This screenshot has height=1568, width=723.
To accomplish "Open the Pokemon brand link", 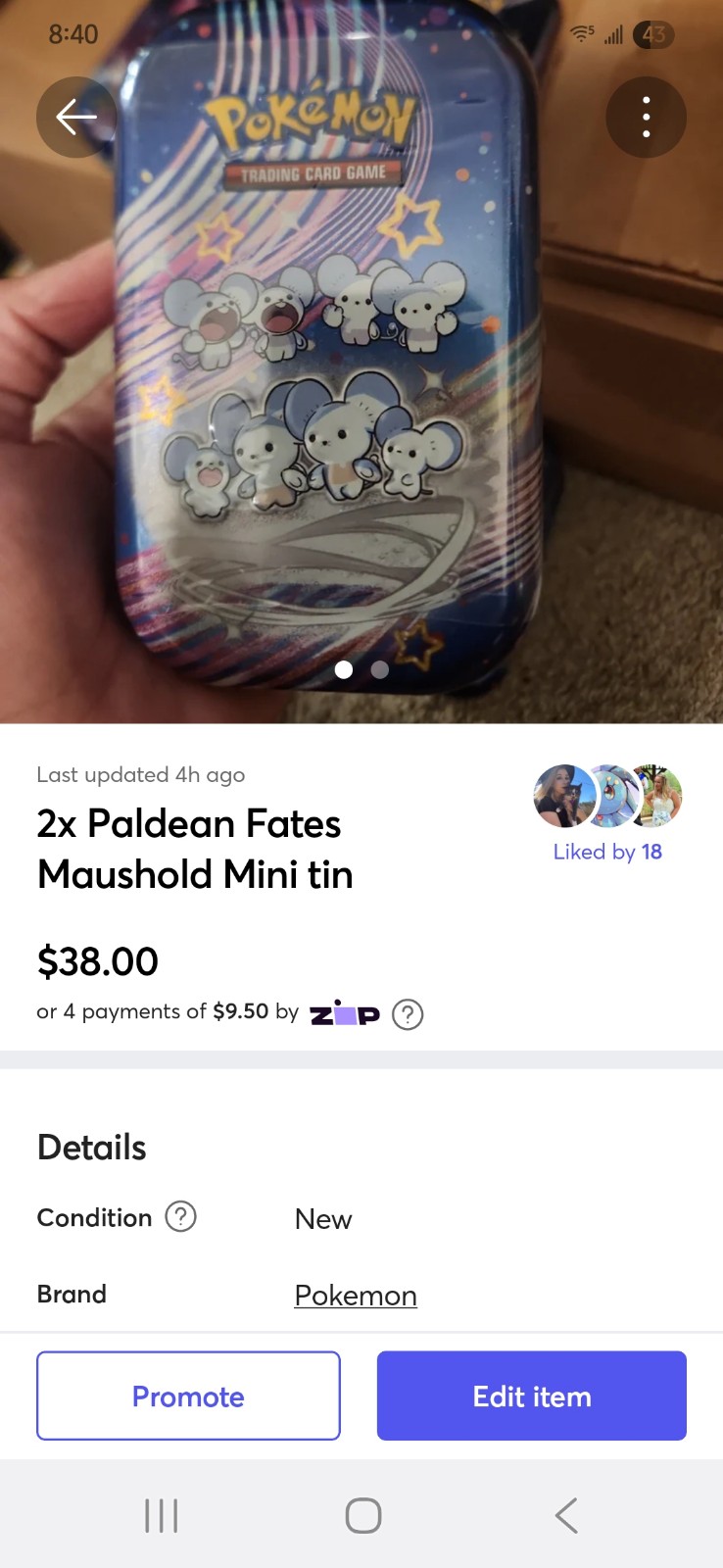I will [x=356, y=1296].
